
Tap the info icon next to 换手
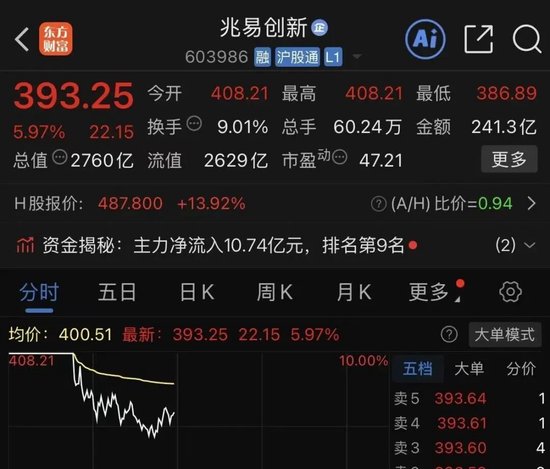pos(194,123)
